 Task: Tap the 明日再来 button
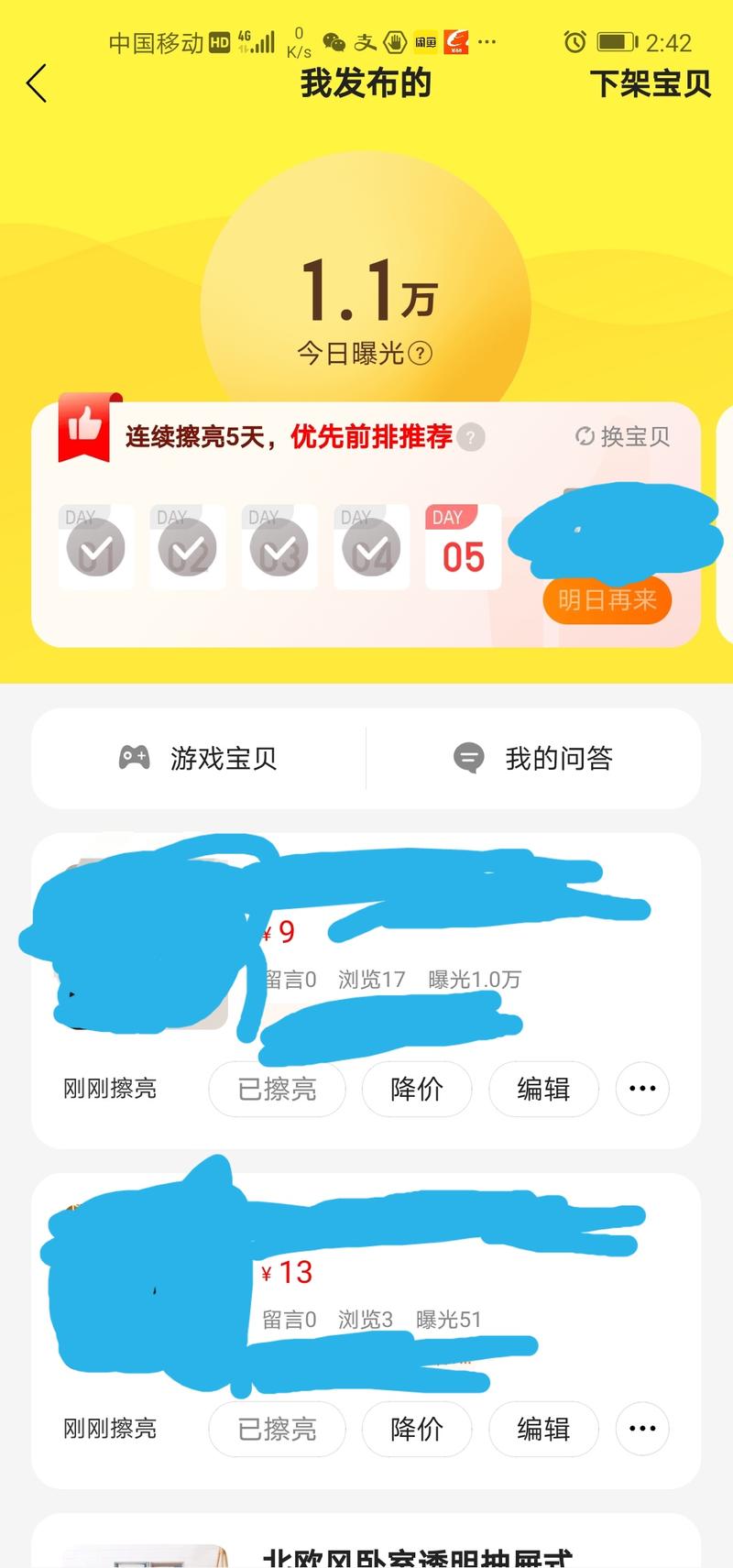click(x=607, y=600)
